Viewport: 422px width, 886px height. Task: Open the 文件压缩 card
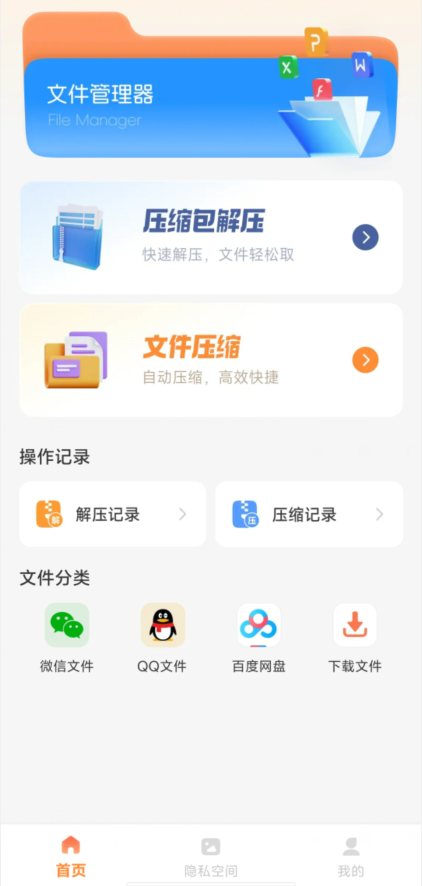(211, 360)
